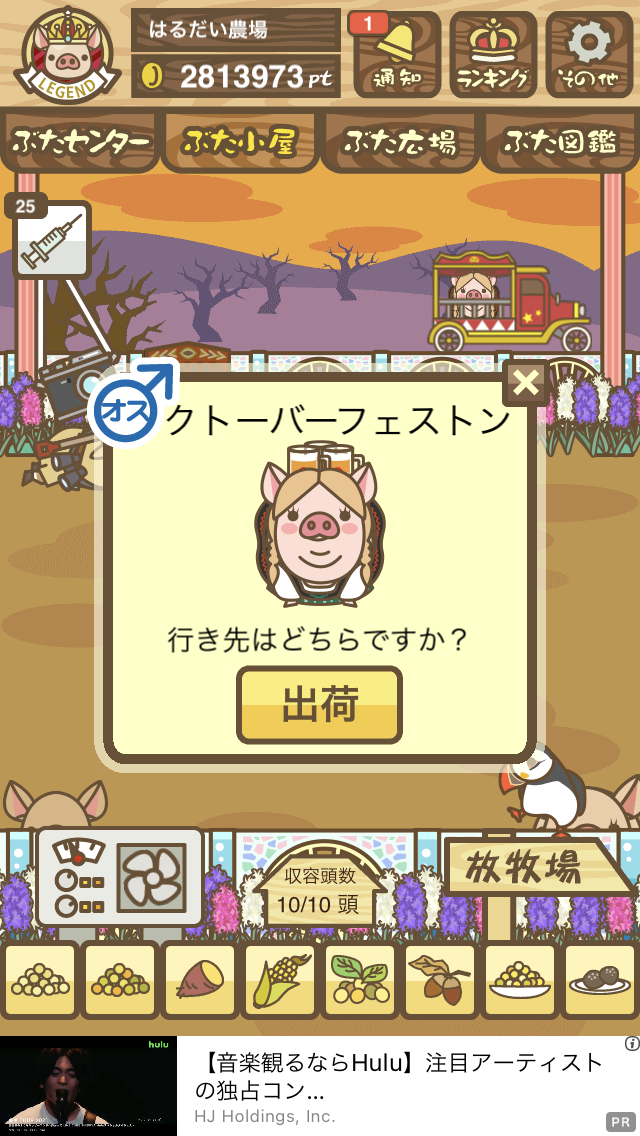Close the オクトーバーフェストン dialog
The width and height of the screenshot is (640, 1136).
525,383
